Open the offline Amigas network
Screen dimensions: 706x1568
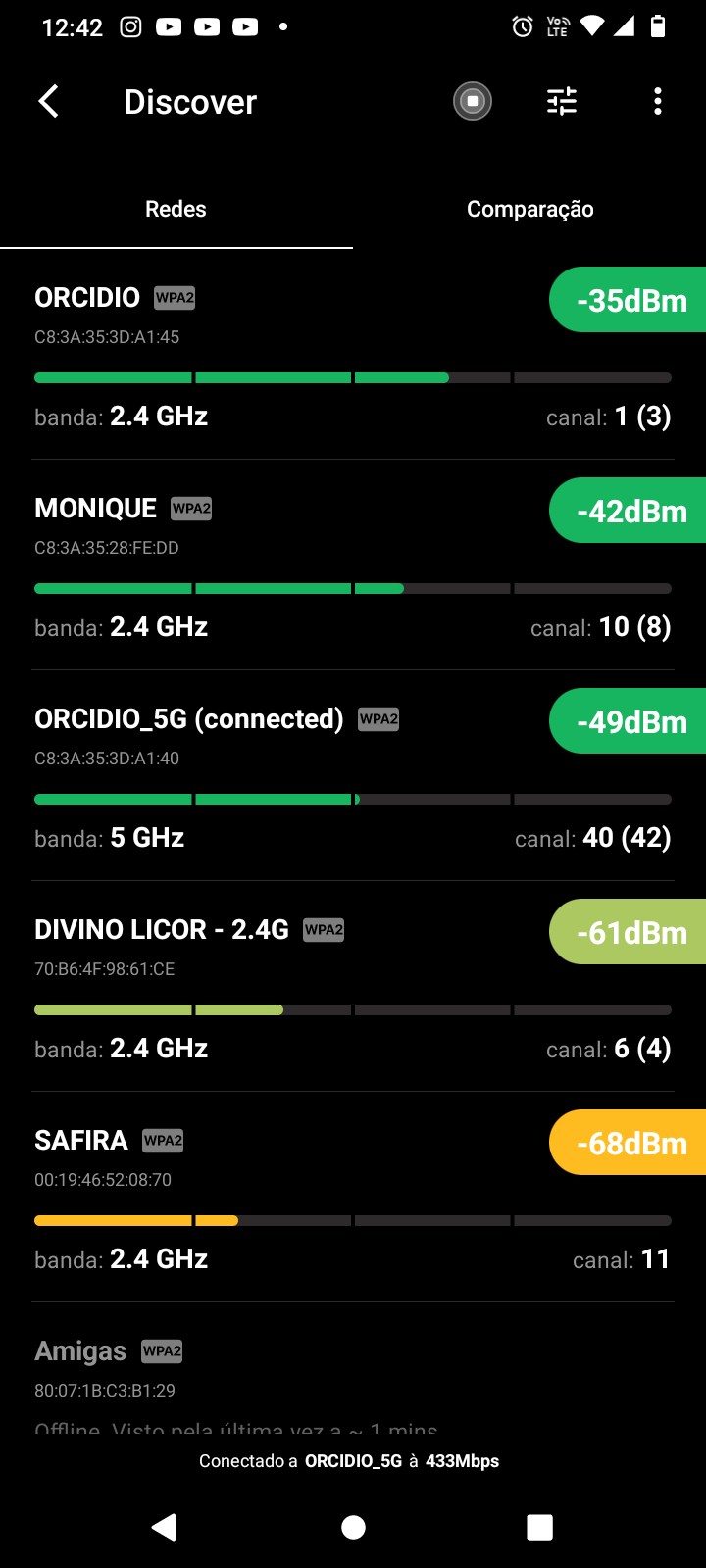pos(294,1372)
